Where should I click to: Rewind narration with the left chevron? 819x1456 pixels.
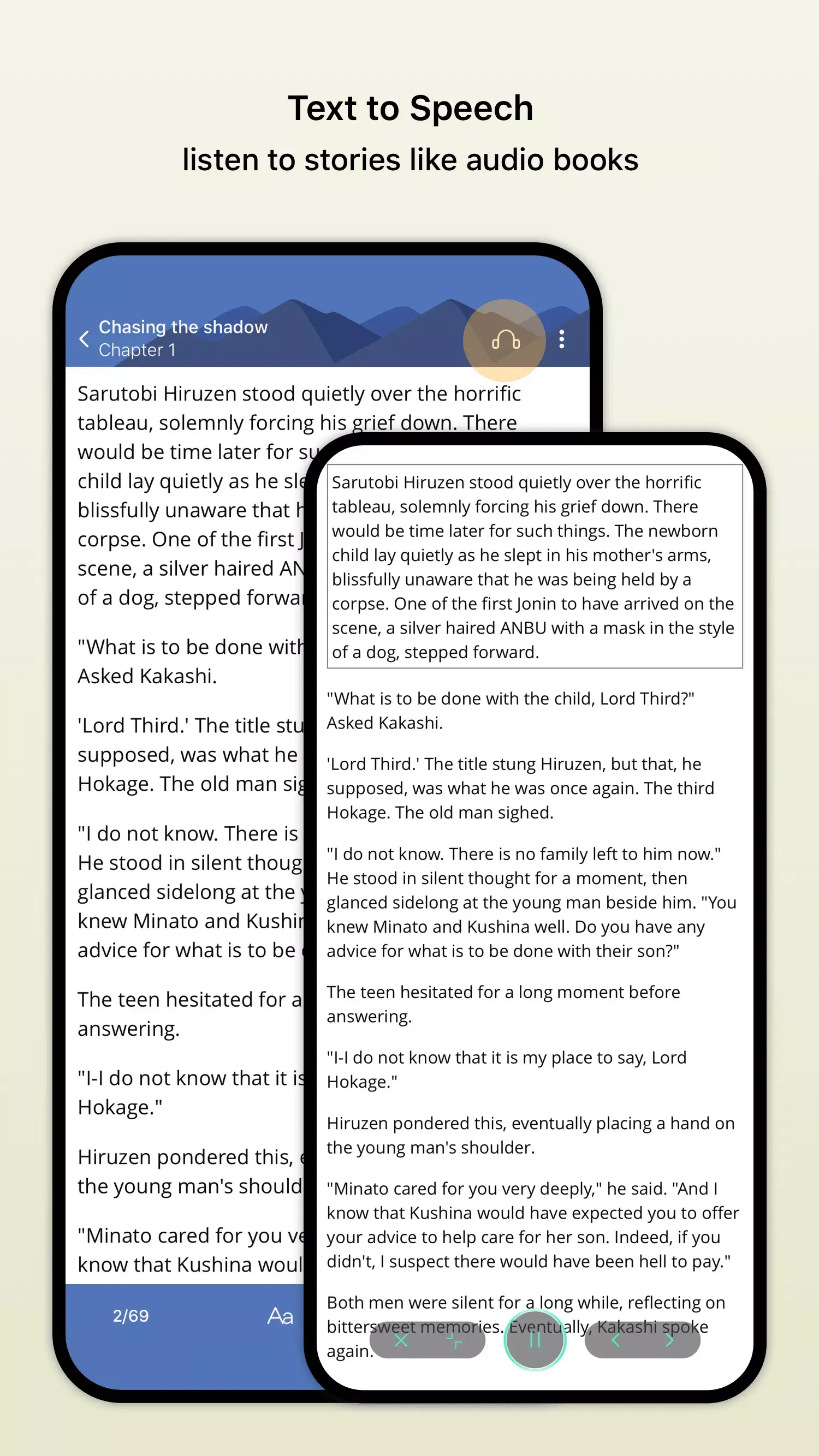point(615,1341)
